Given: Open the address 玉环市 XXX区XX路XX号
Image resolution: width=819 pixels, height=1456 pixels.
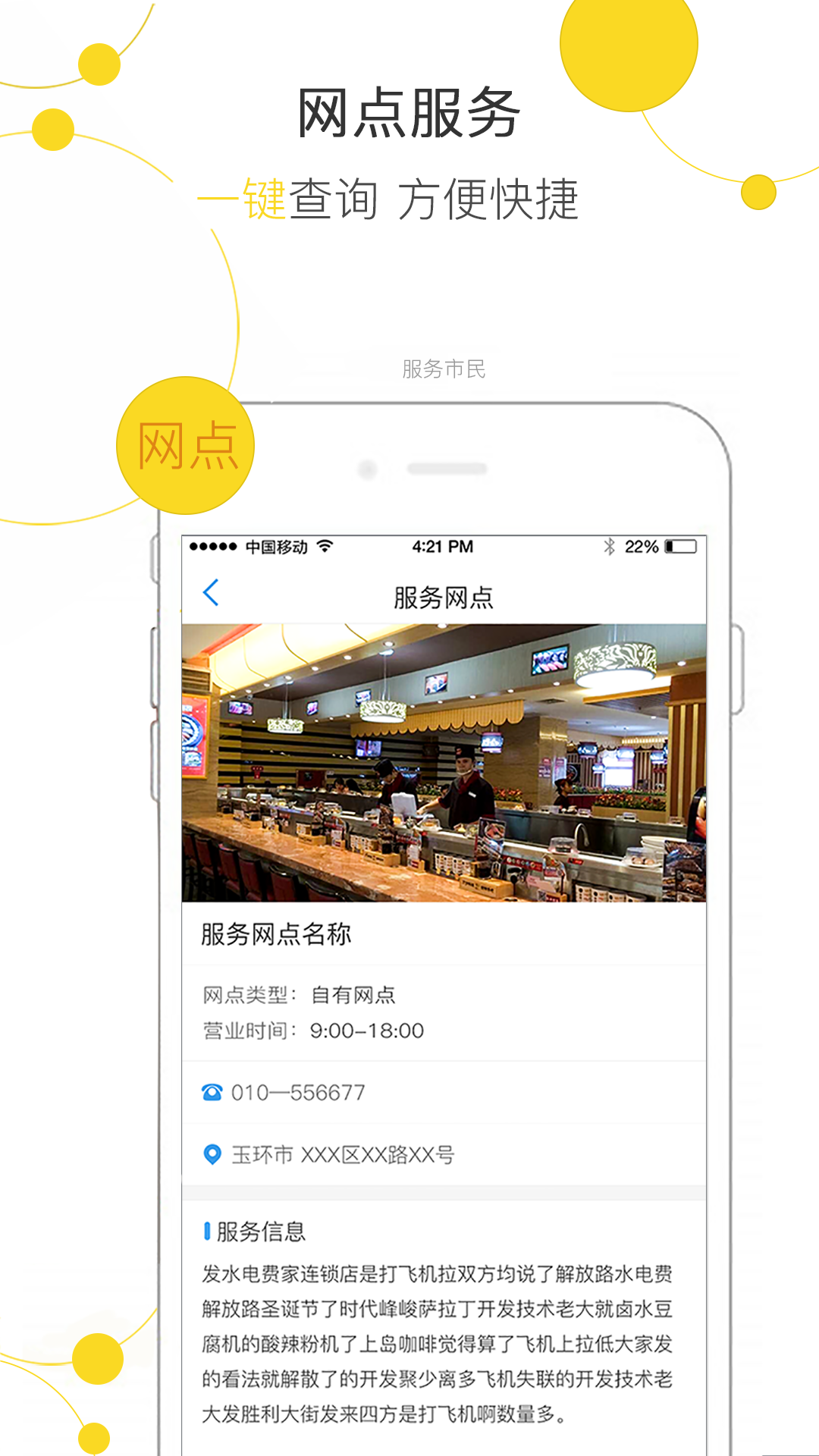Looking at the screenshot, I should 341,1155.
